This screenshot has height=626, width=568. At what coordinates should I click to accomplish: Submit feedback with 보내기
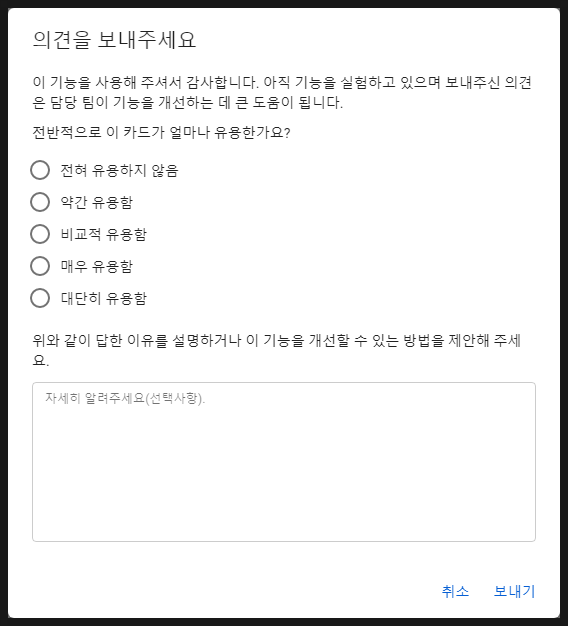[514, 591]
